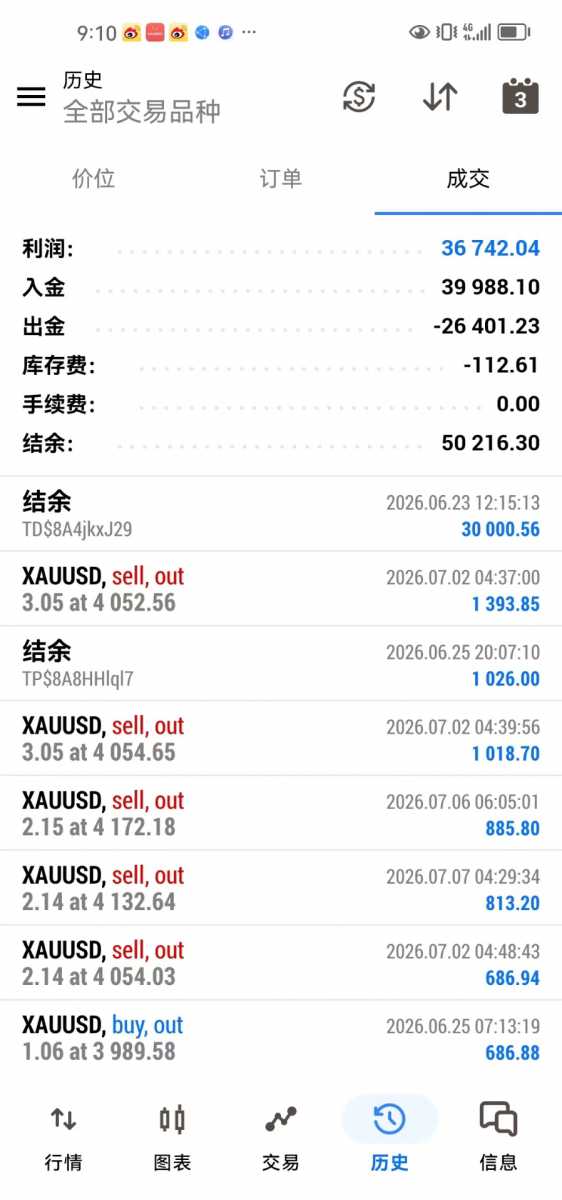
Task: Select the 成交 tab
Action: click(x=468, y=179)
